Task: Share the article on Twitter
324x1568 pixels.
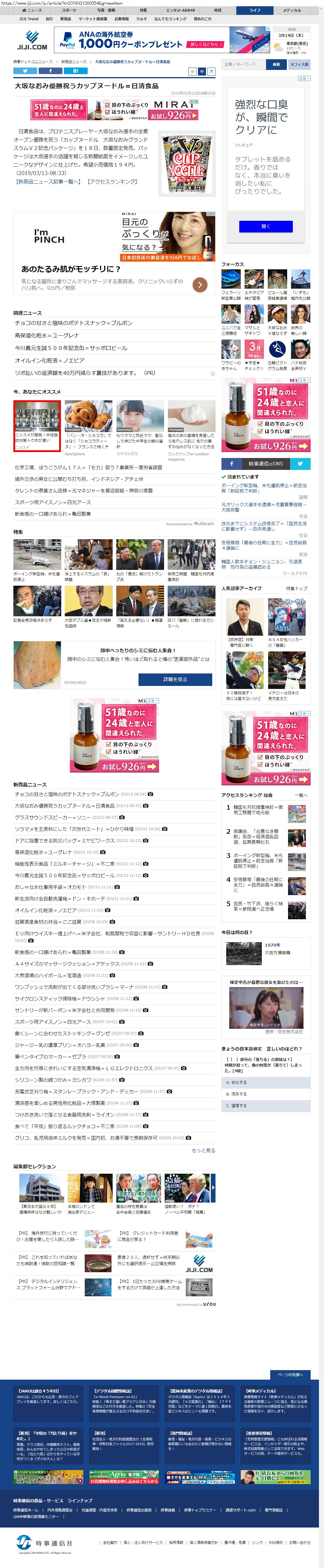Action: click(24, 71)
